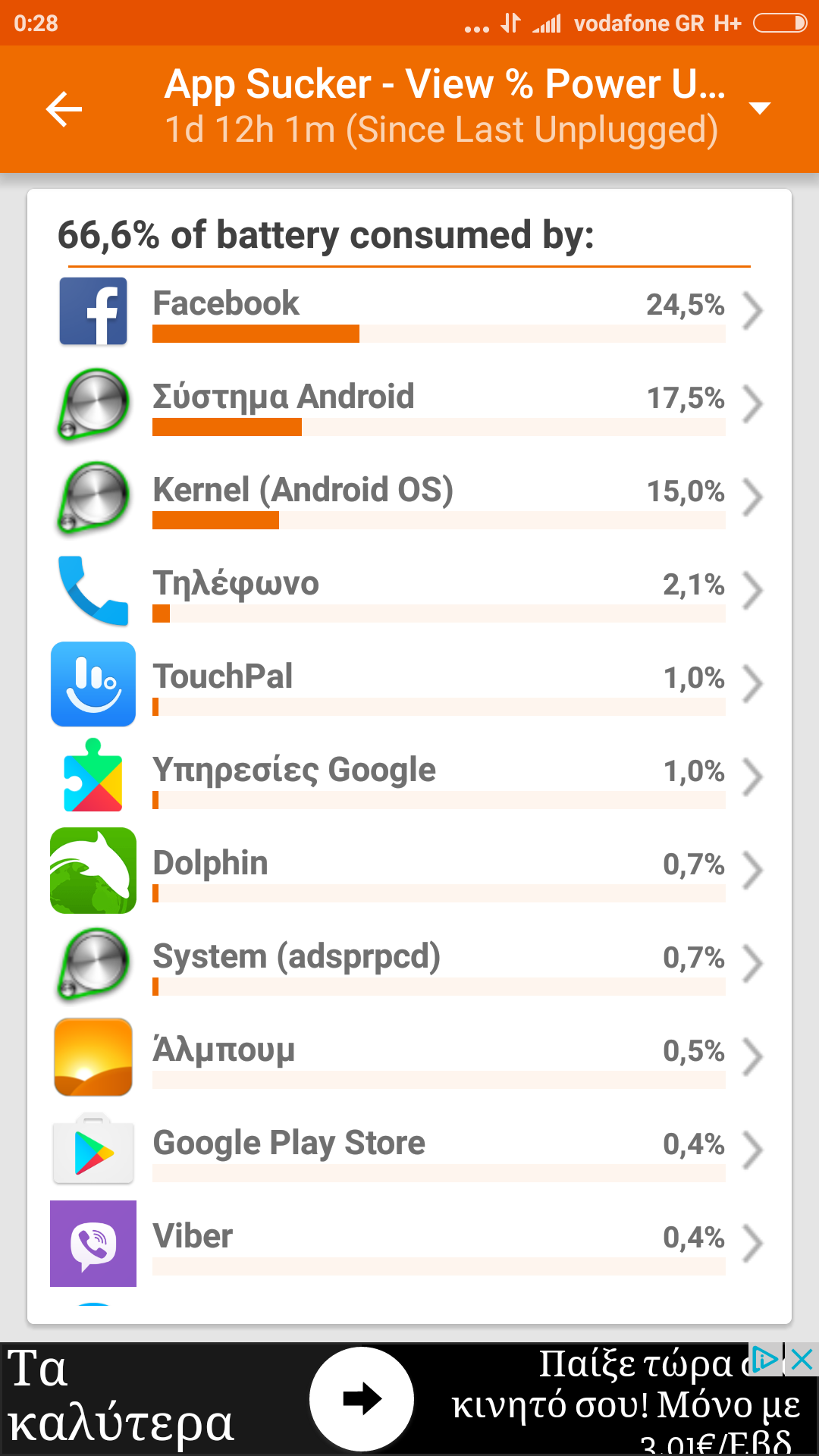Go back using the arrow icon
The height and width of the screenshot is (1456, 819).
click(x=64, y=109)
